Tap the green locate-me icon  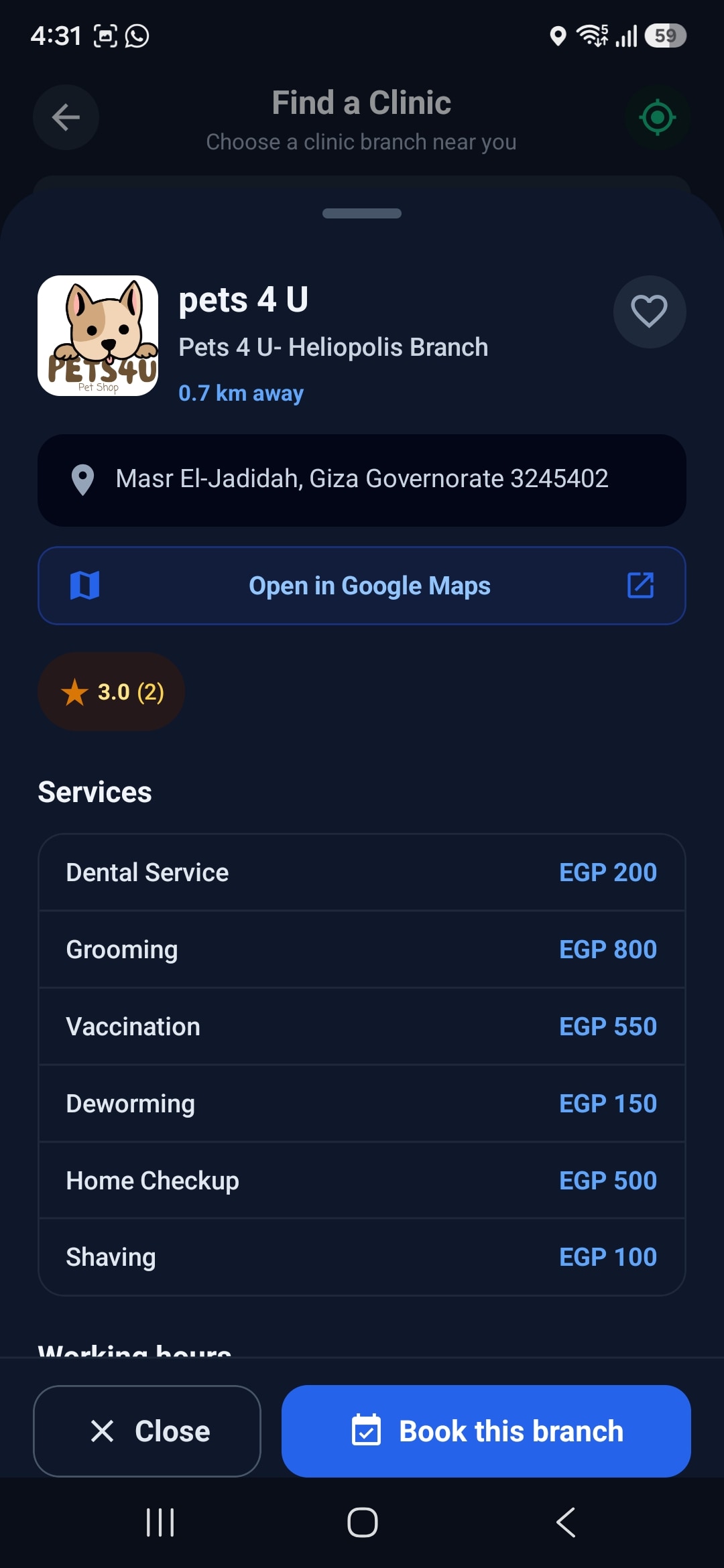point(657,117)
